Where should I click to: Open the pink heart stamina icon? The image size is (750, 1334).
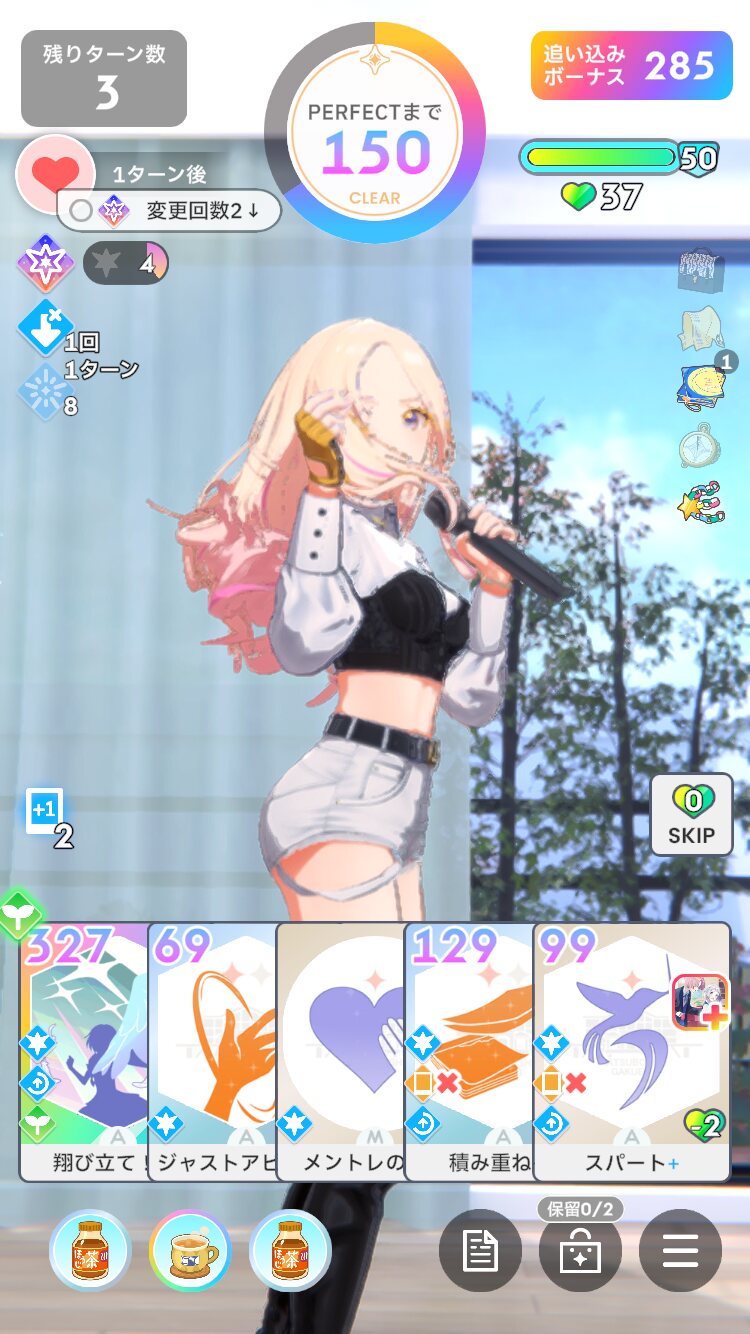(55, 173)
